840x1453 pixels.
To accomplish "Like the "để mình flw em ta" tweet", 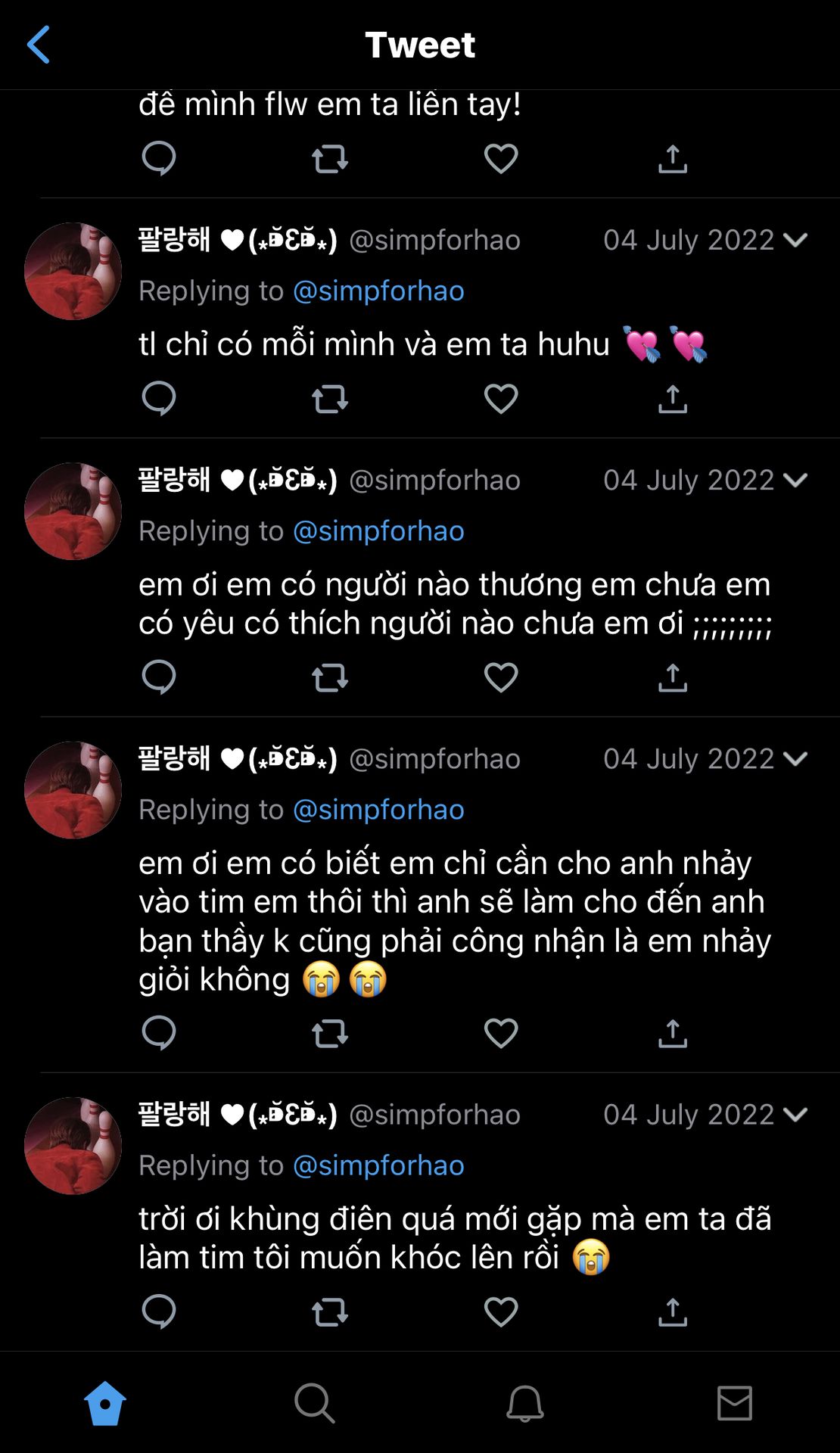I will pos(501,159).
